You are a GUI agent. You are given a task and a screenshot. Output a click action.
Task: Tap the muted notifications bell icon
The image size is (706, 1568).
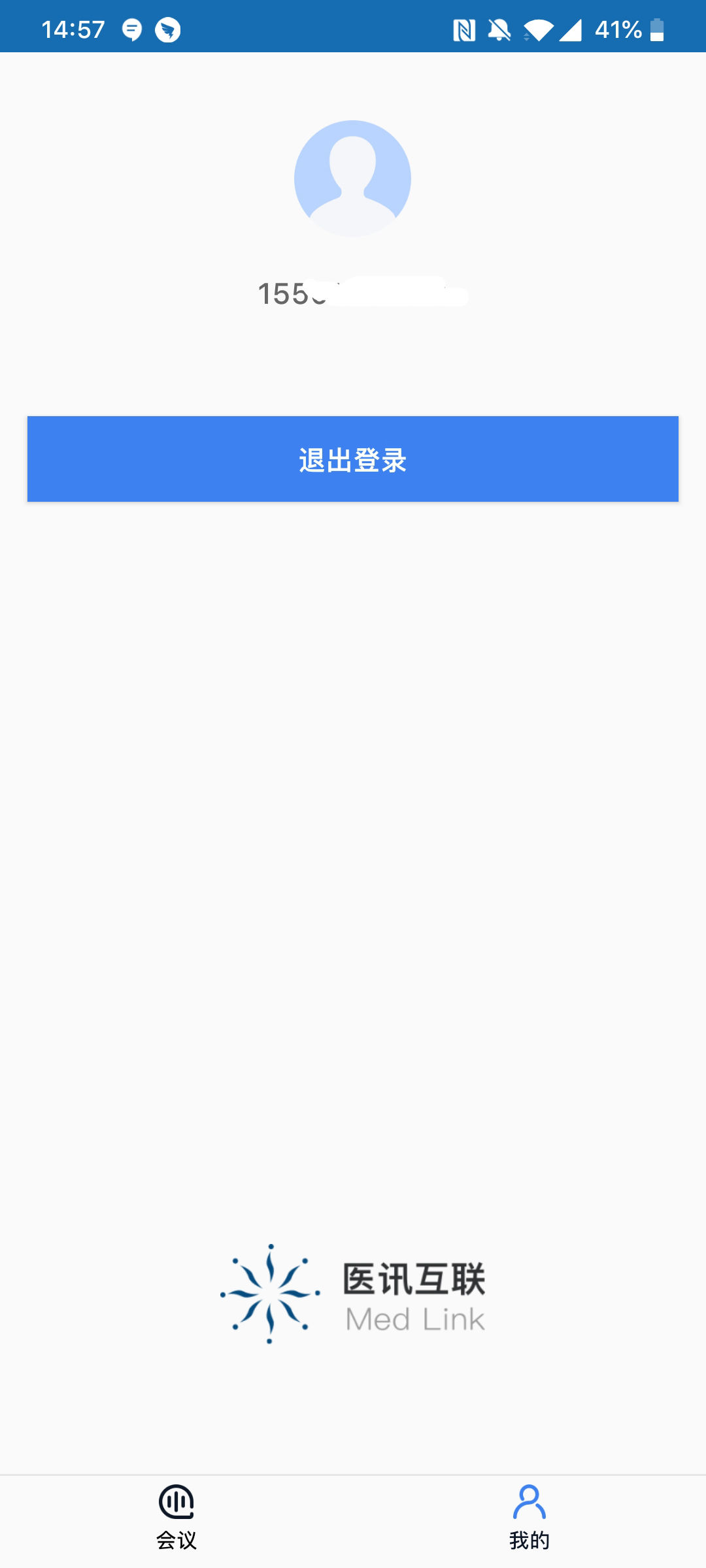tap(499, 29)
